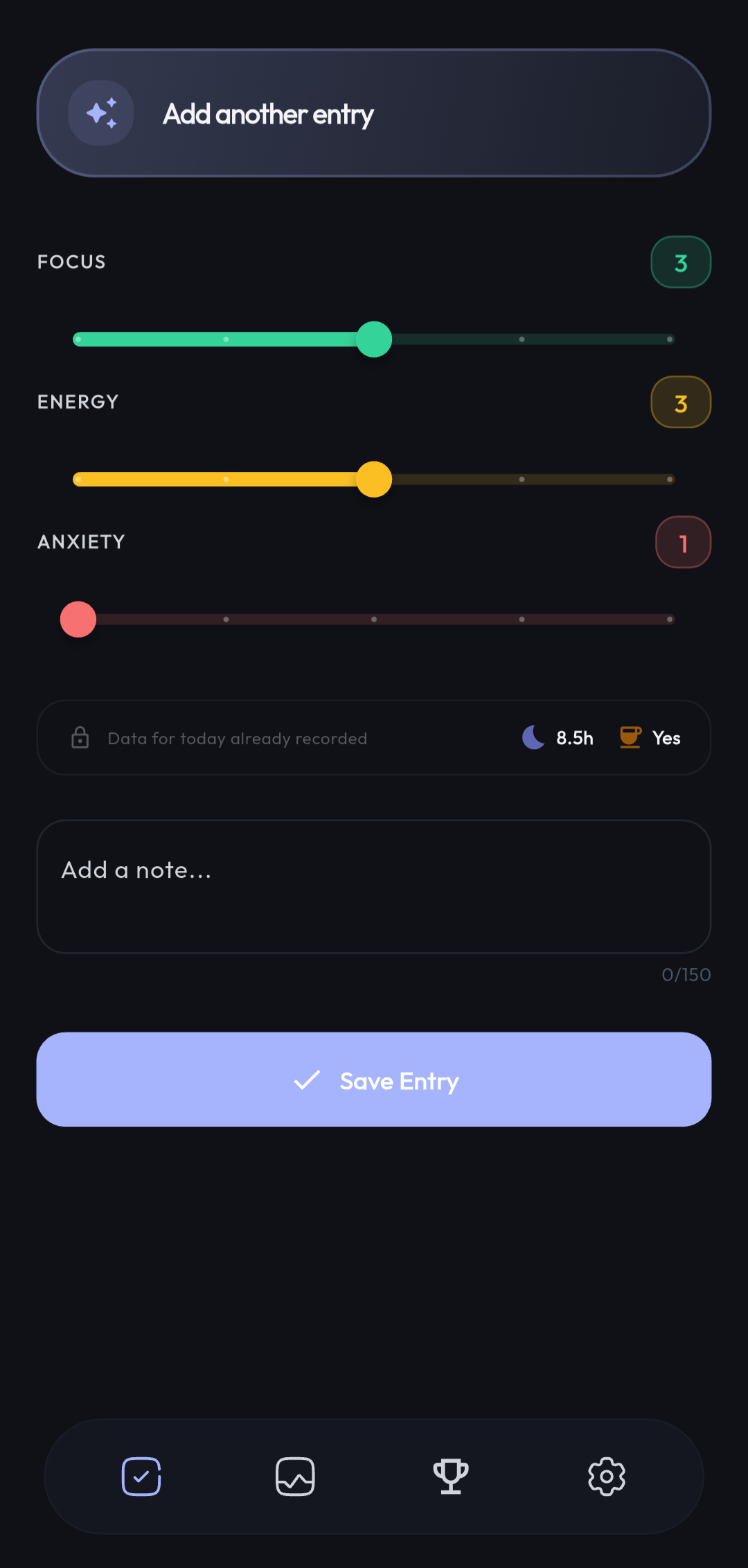Click the lock icon on the recorded banner
748x1568 pixels.
[x=80, y=737]
